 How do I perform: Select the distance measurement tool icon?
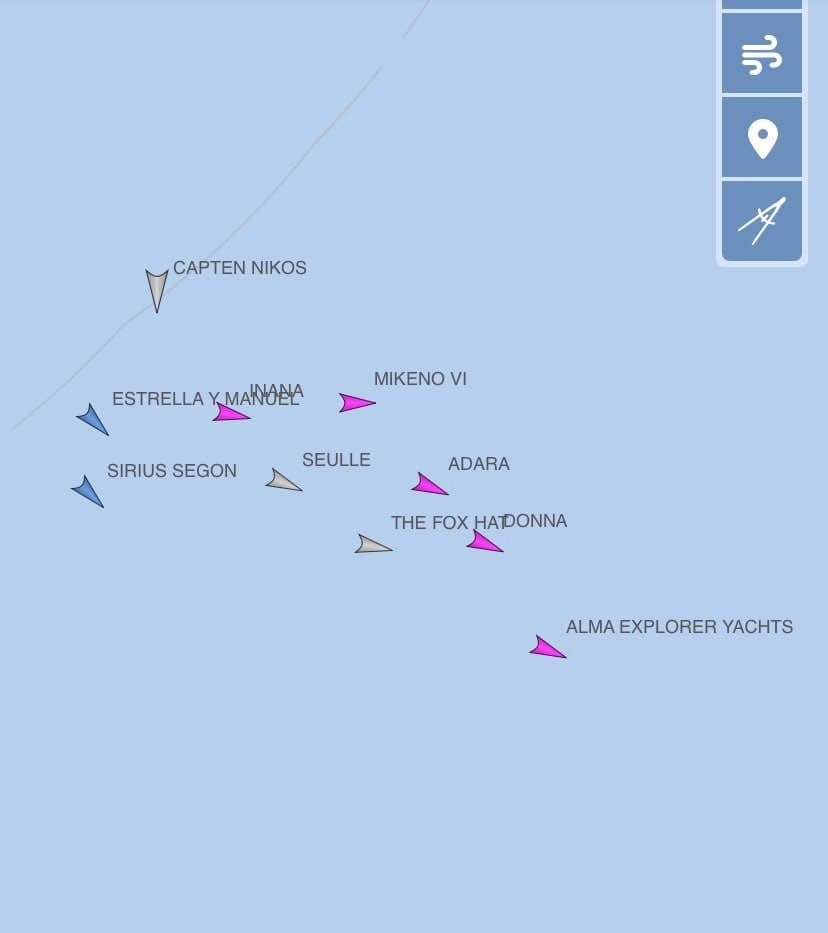[x=761, y=219]
